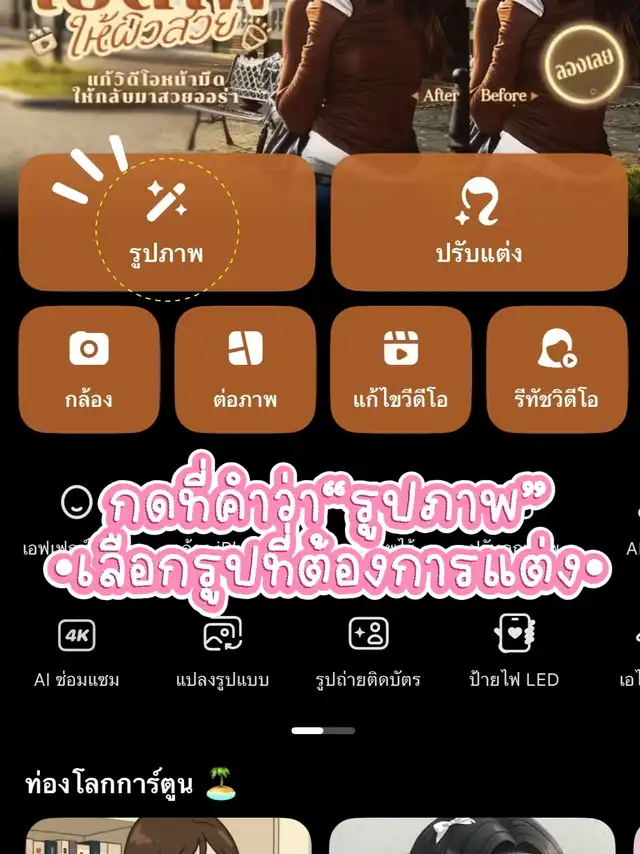The height and width of the screenshot is (854, 640).
Task: Select the AI ซ่อมแซม 4K tool
Action: coord(76,651)
